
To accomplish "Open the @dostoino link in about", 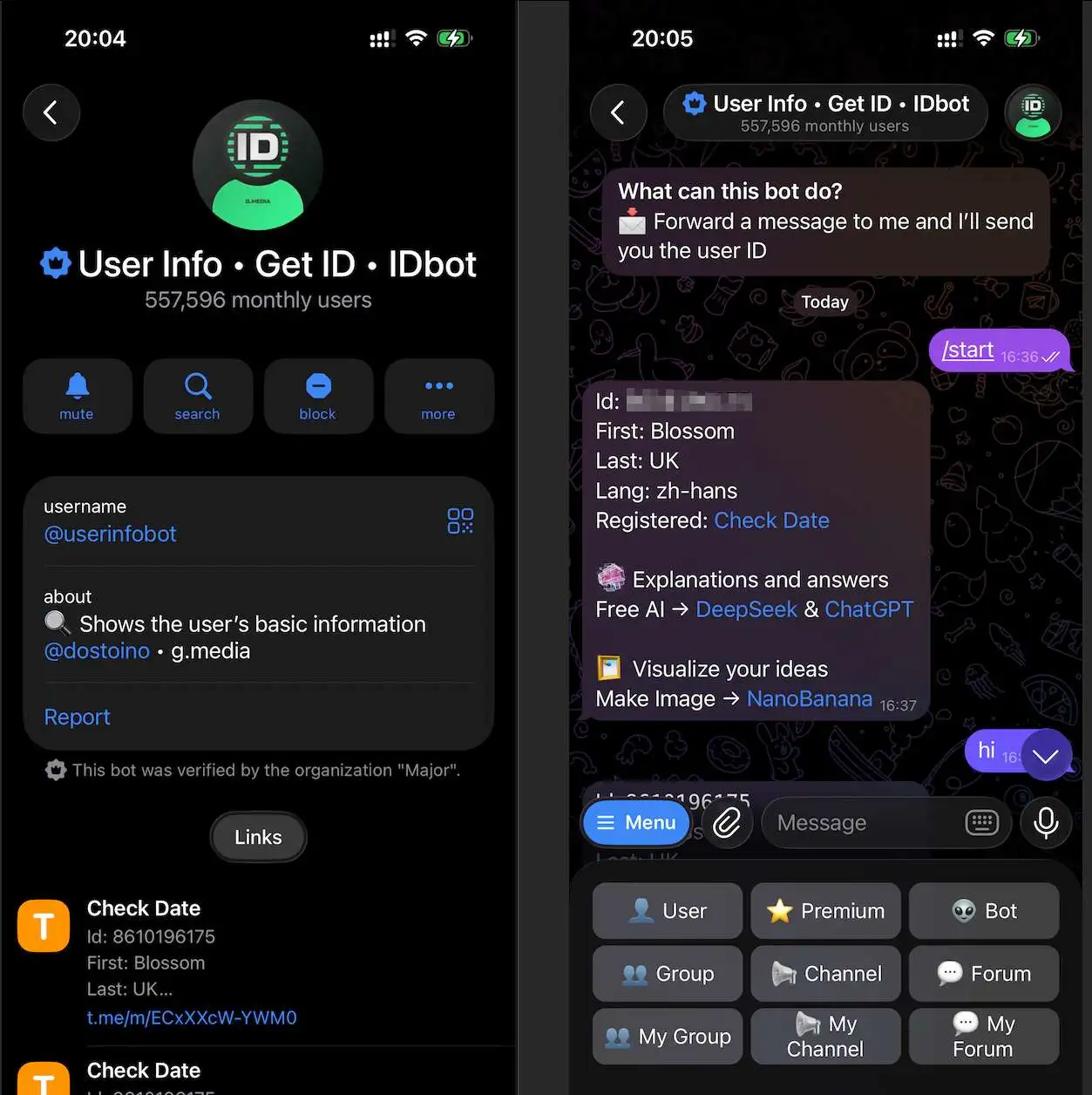I will click(x=97, y=651).
